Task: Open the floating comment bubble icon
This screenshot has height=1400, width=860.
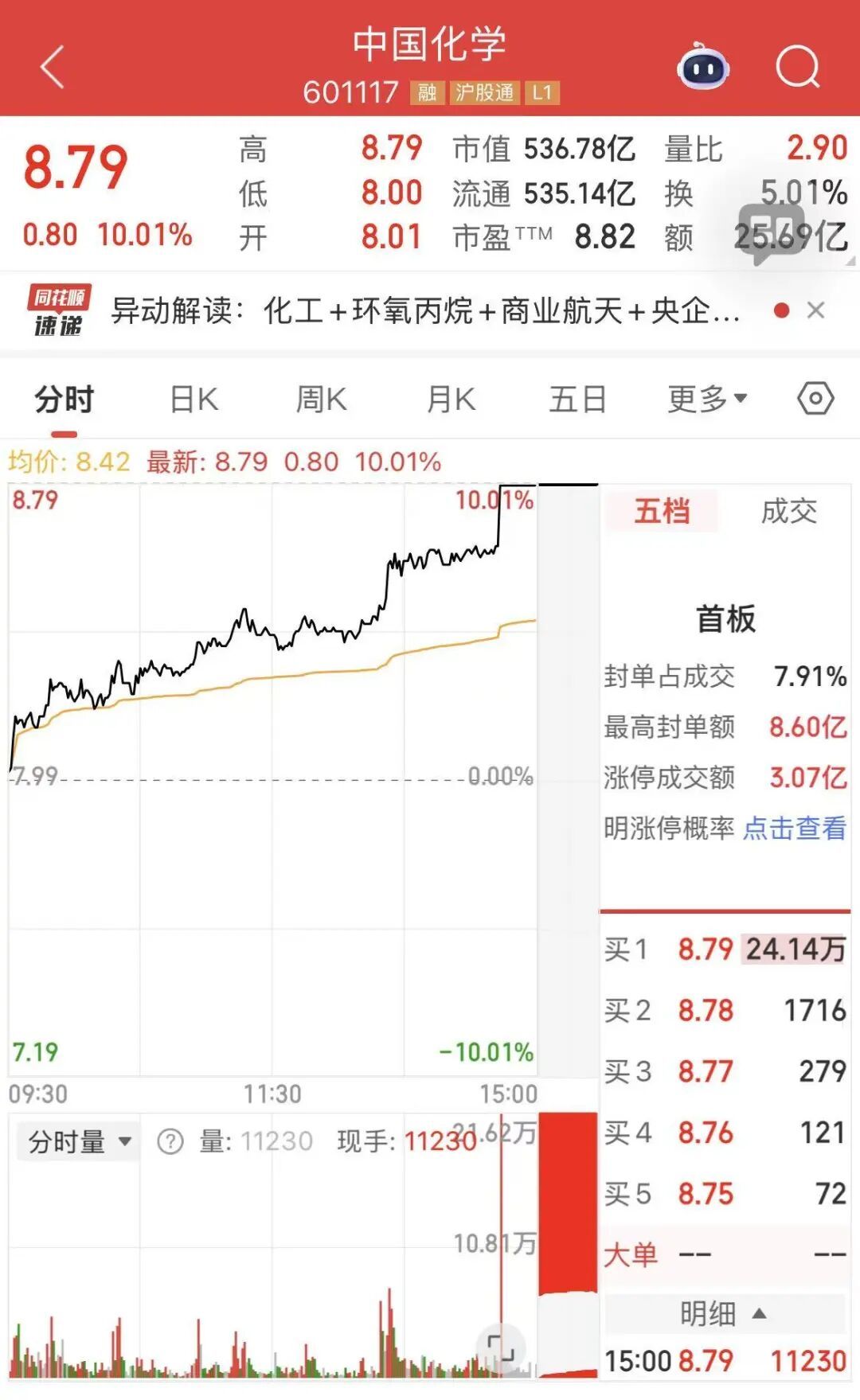Action: (x=770, y=232)
